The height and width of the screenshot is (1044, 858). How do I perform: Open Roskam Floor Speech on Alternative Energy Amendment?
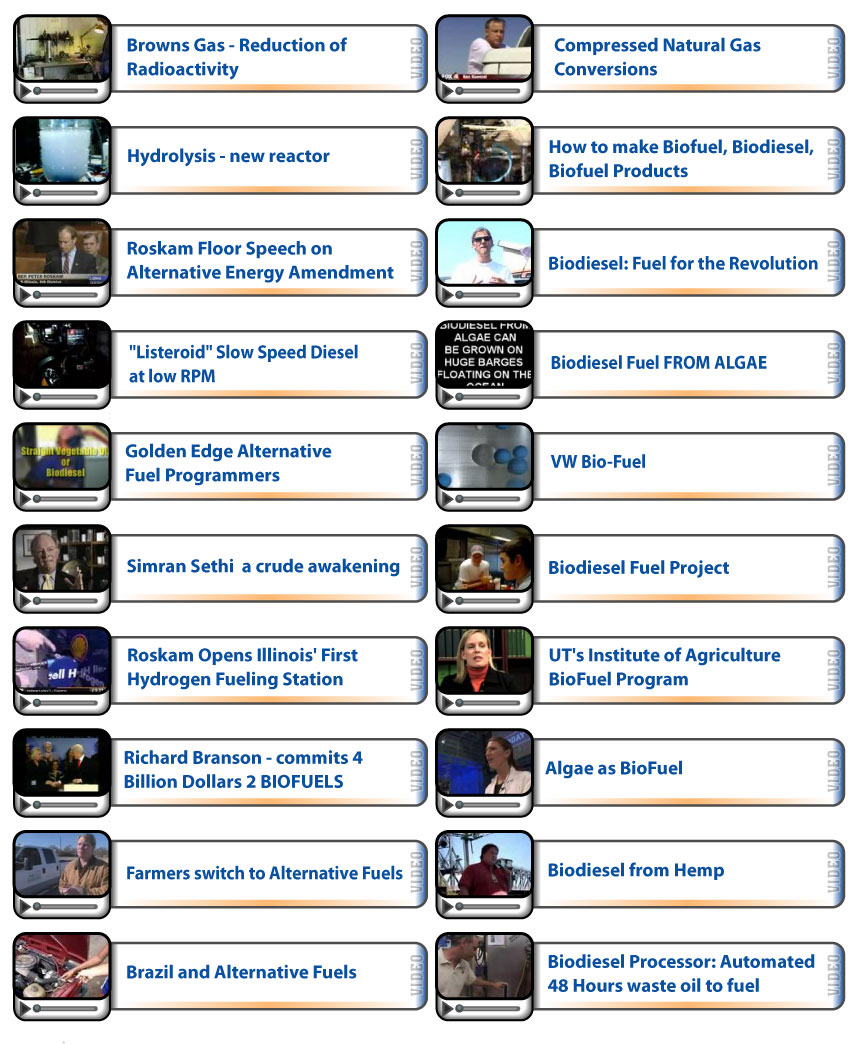tap(260, 260)
